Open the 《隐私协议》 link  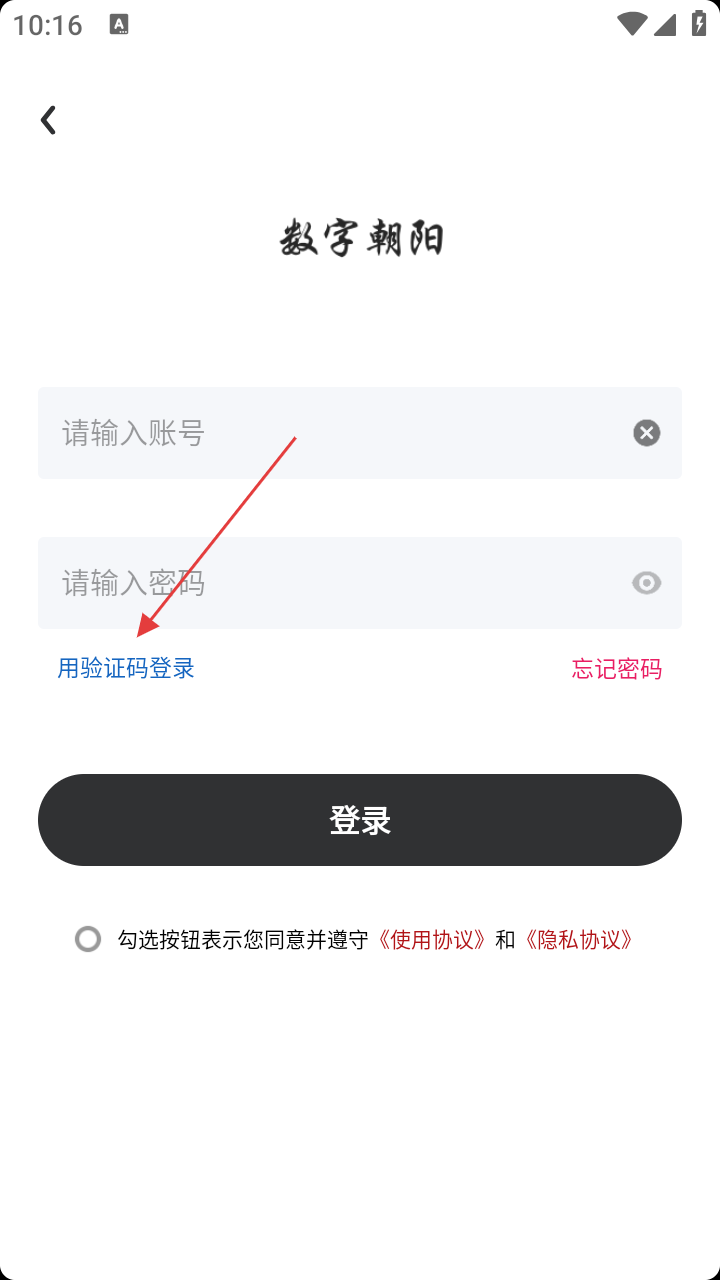[x=578, y=940]
